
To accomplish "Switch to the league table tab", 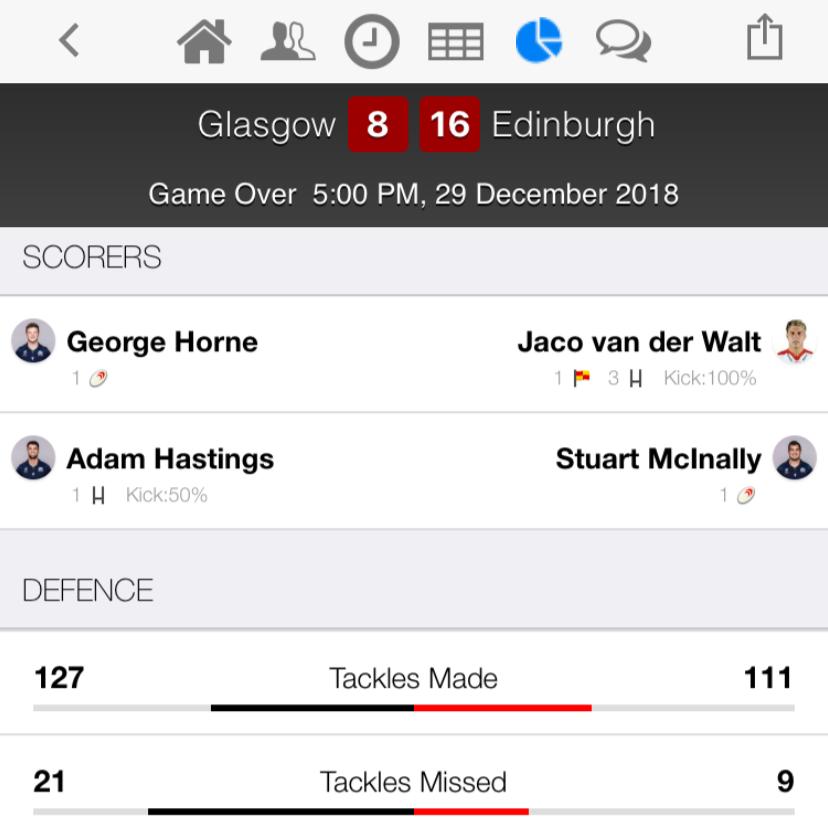I will point(456,42).
